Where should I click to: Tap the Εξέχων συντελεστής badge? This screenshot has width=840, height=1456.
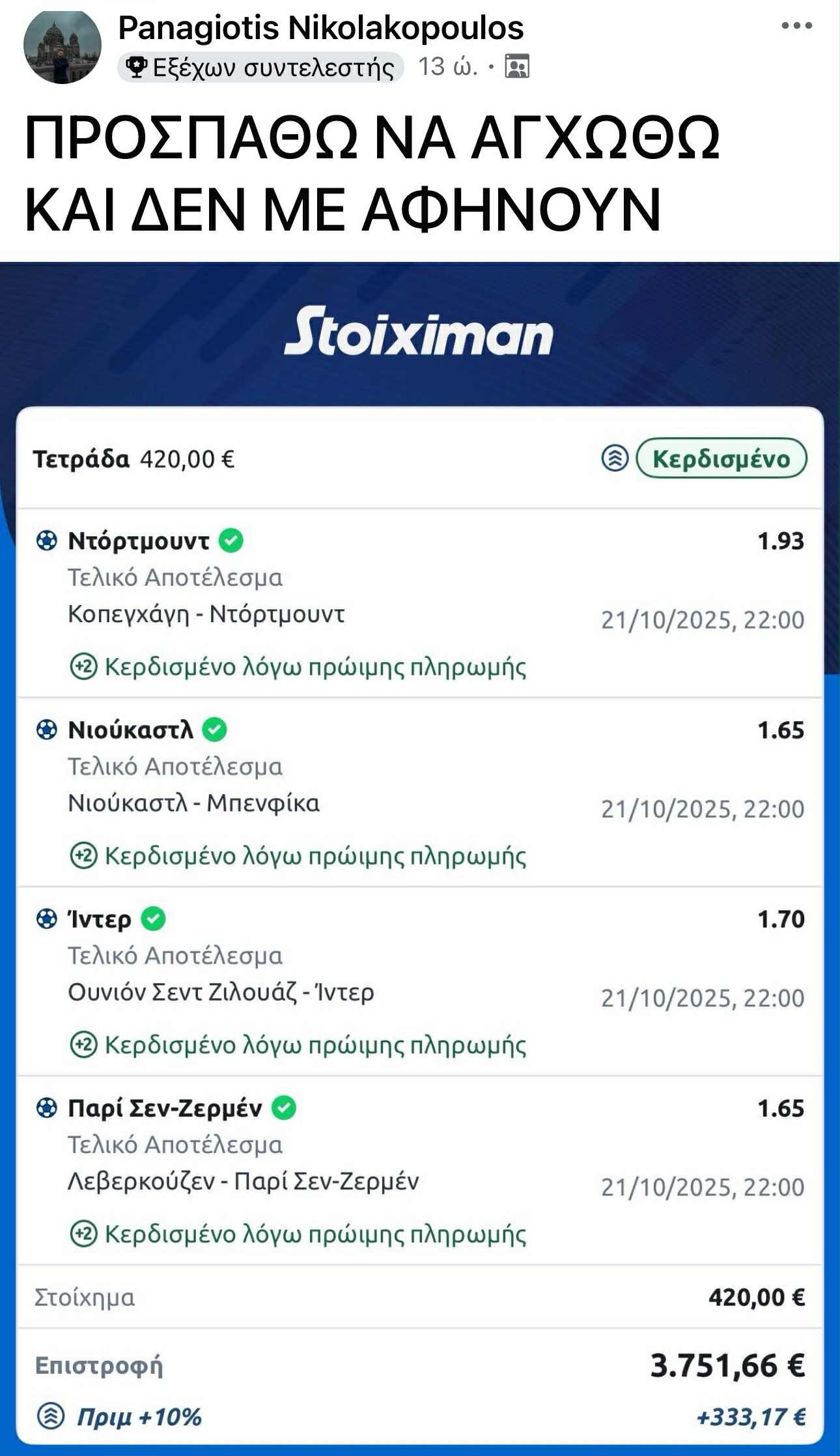coord(260,67)
